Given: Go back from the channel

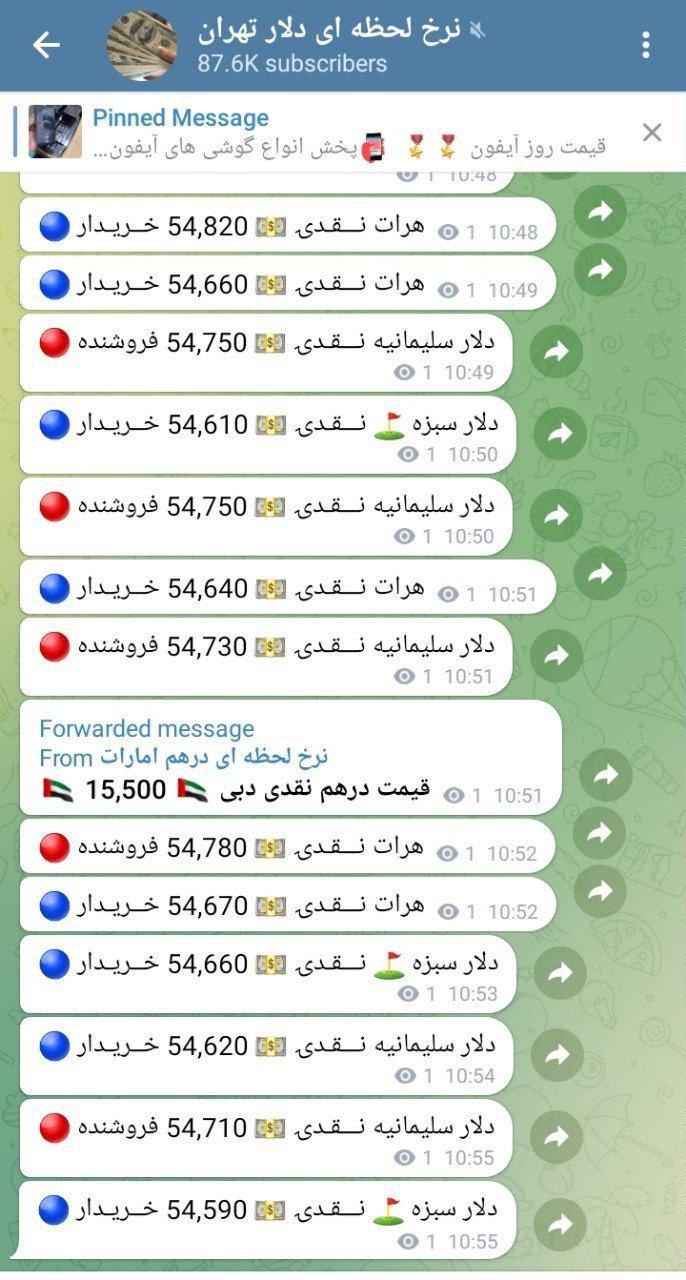Looking at the screenshot, I should click(46, 45).
